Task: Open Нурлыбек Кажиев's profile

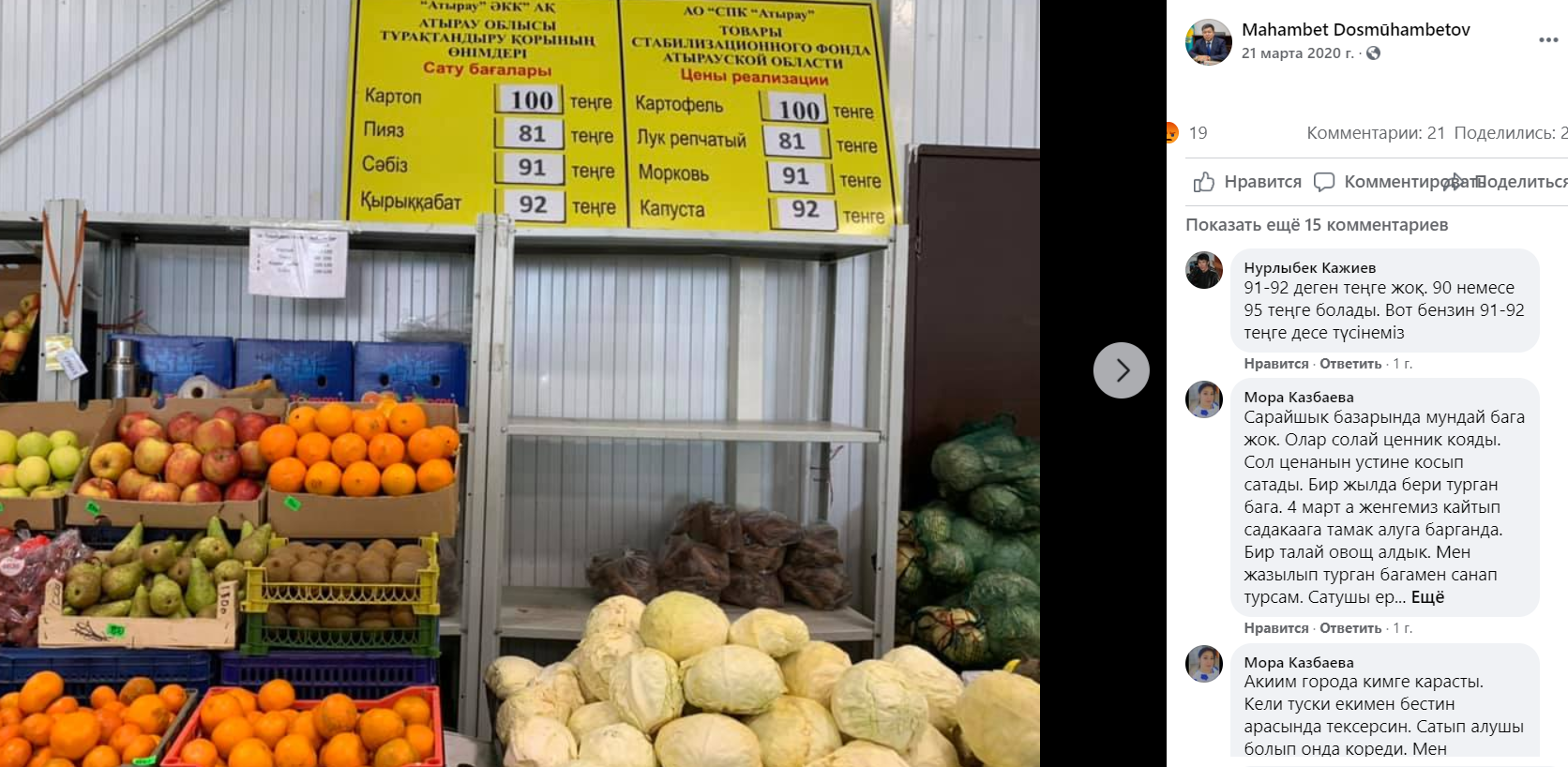Action: point(1309,268)
